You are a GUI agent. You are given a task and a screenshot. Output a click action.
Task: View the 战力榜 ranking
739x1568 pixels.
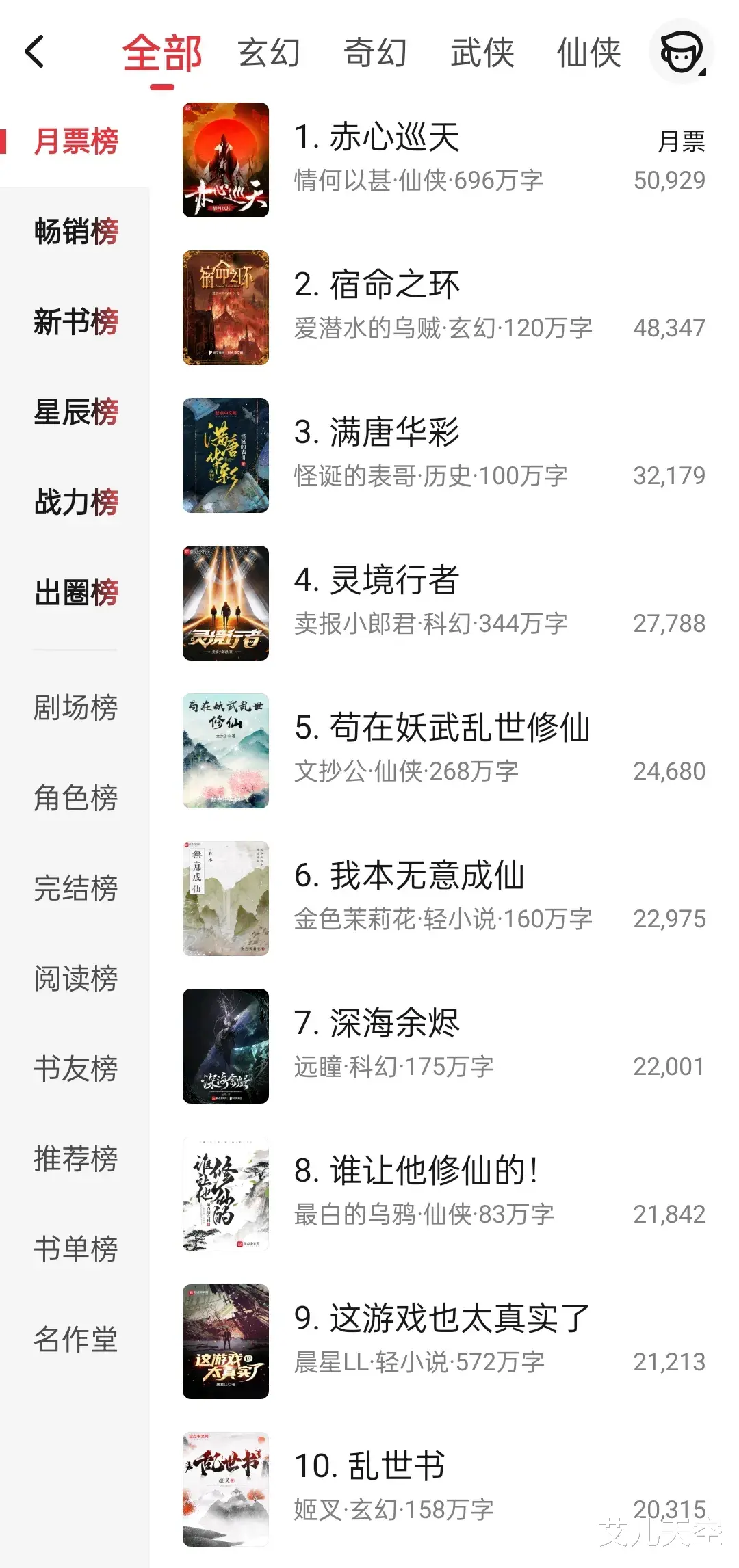tap(76, 502)
